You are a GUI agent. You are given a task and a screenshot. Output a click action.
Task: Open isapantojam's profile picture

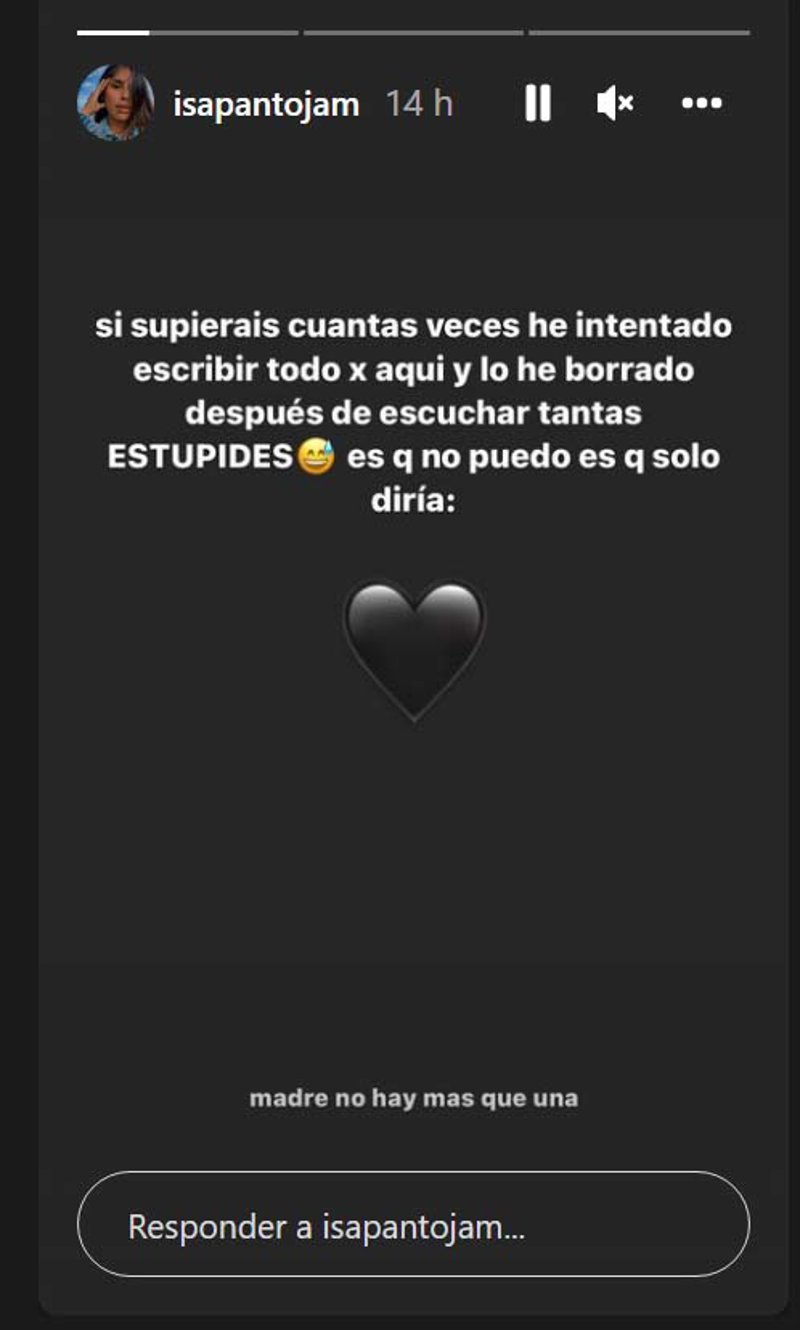click(115, 103)
